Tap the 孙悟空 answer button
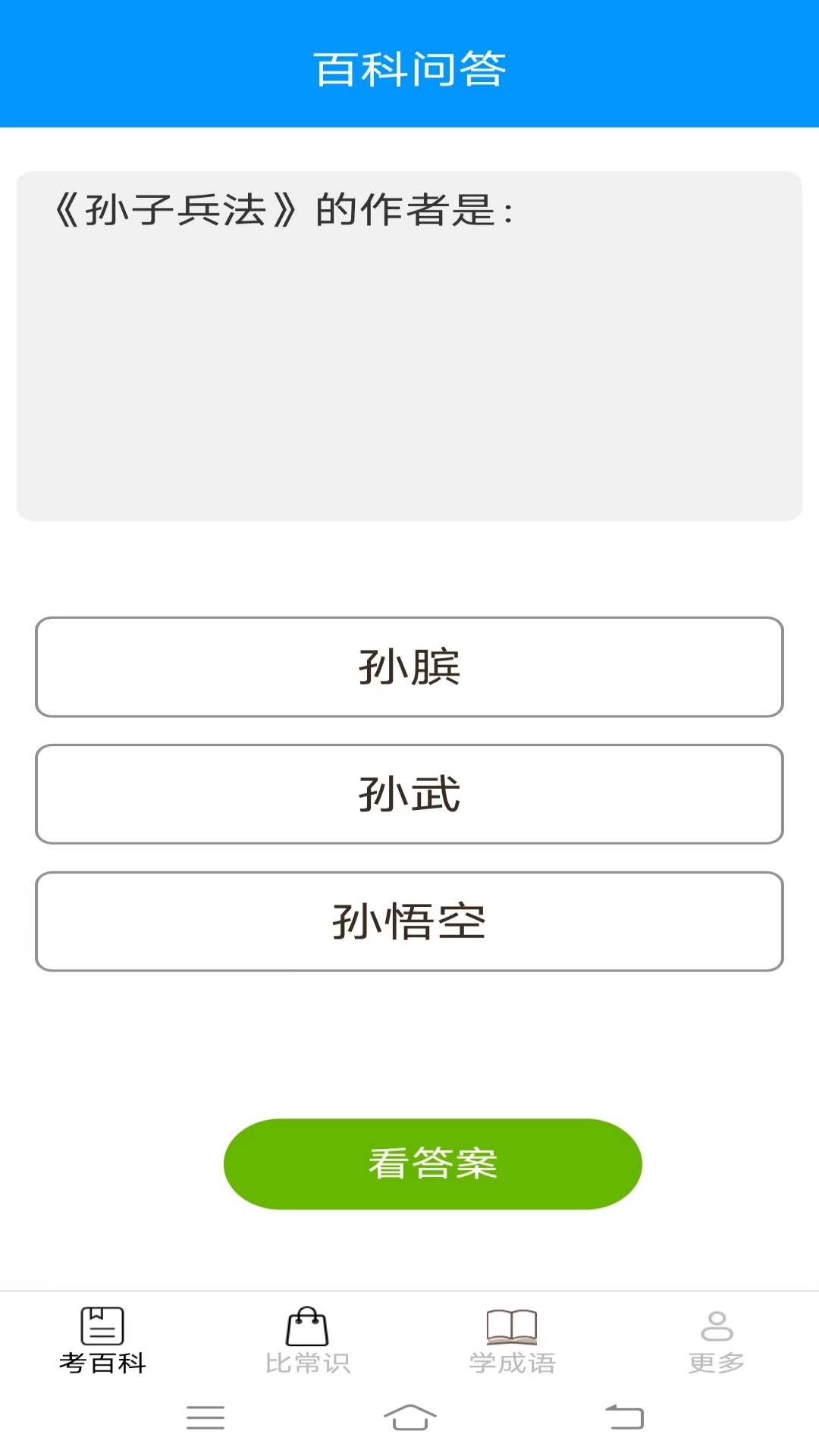Screen dimensions: 819x1456 (409, 921)
